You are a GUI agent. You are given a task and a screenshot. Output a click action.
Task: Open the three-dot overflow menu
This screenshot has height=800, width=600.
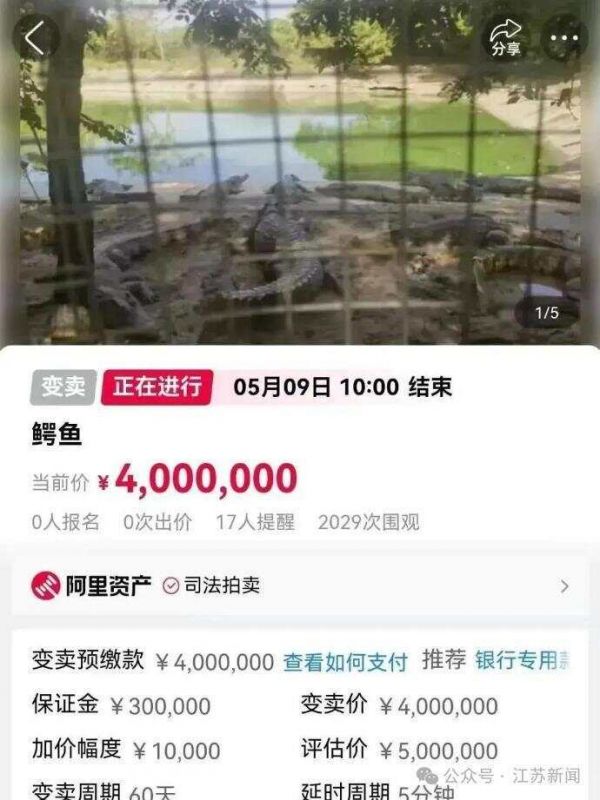click(x=564, y=37)
